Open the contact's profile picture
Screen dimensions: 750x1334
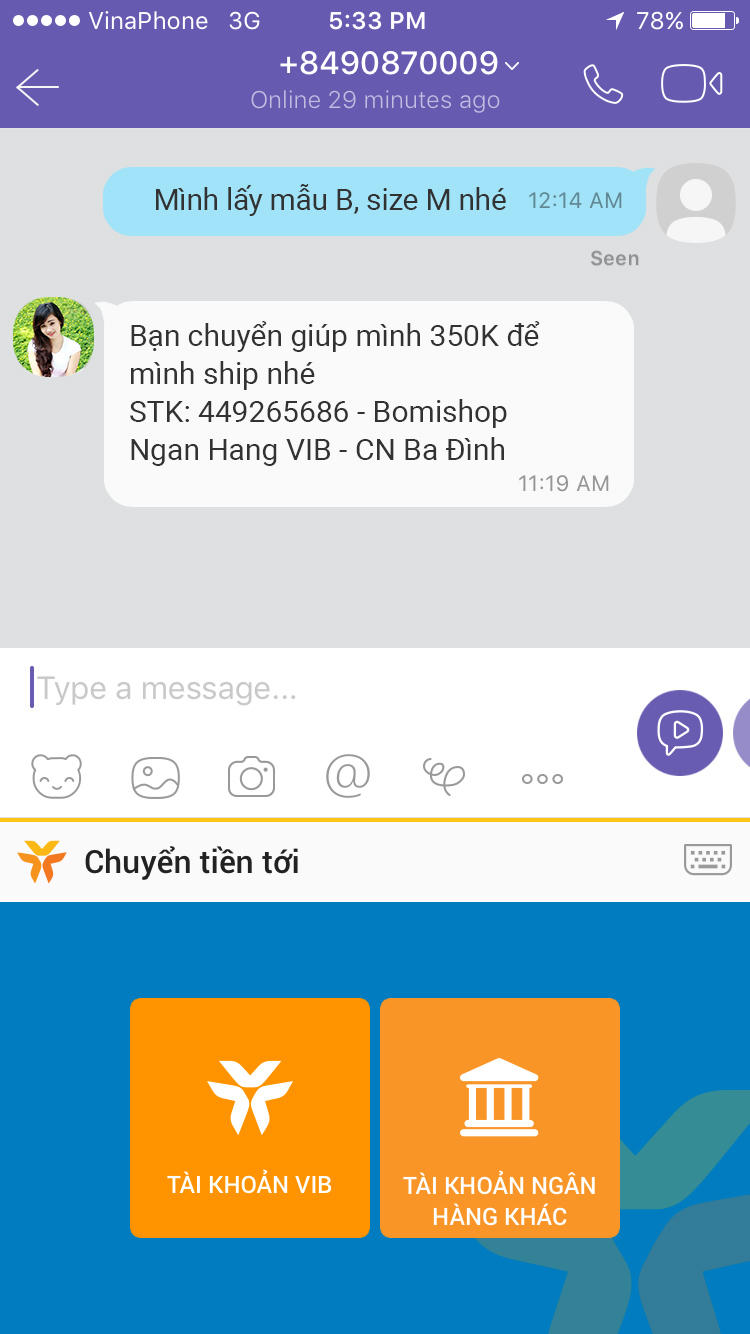52,337
